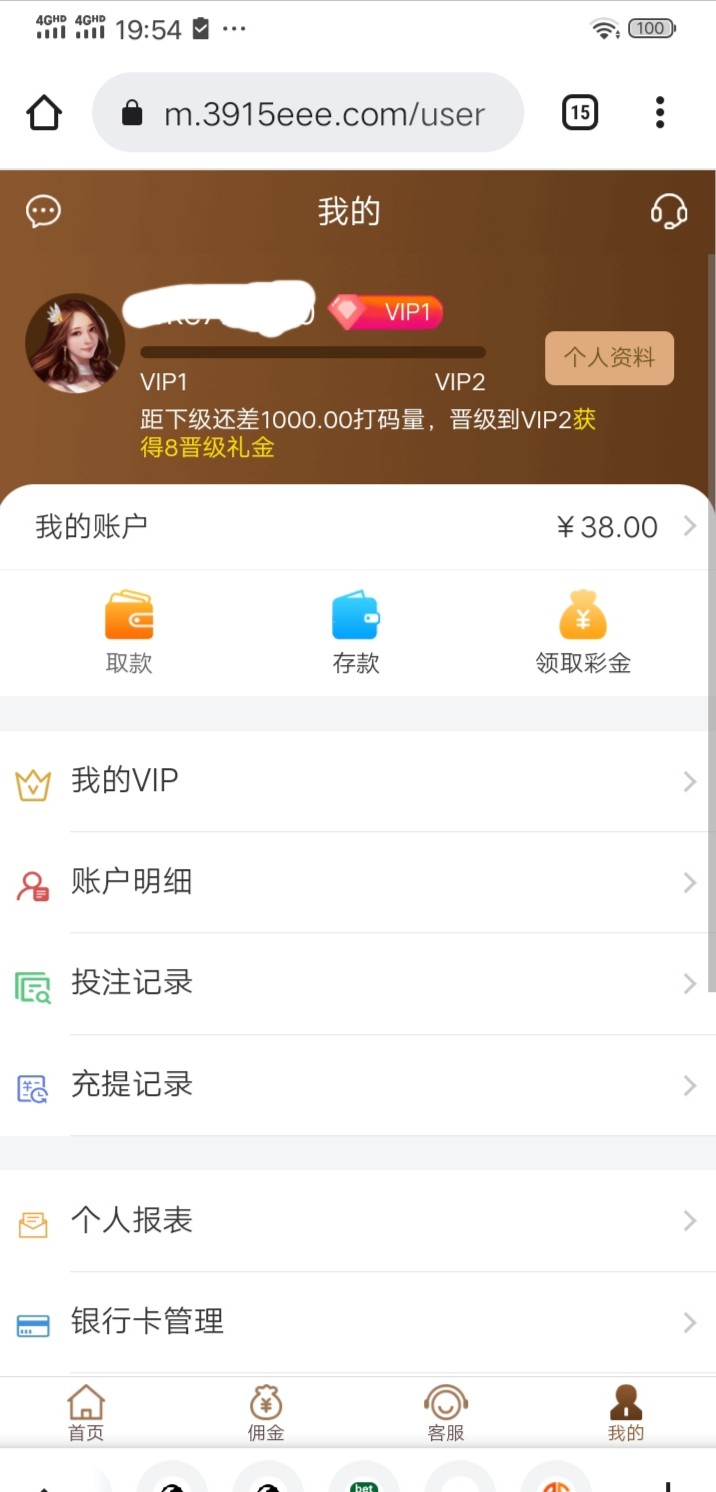
Task: Tap the browser home icon
Action: pyautogui.click(x=44, y=113)
